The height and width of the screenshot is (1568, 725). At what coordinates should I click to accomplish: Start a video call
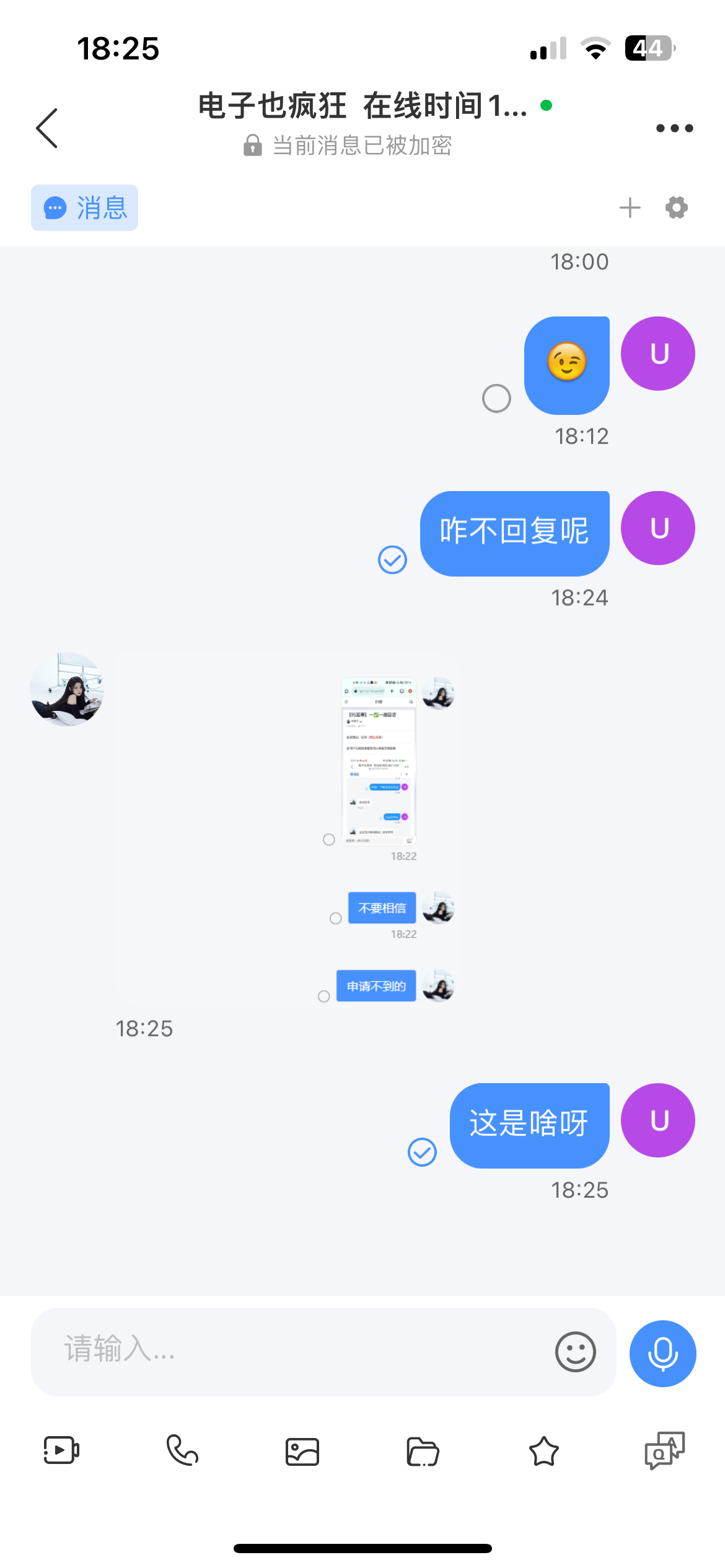tap(61, 1450)
